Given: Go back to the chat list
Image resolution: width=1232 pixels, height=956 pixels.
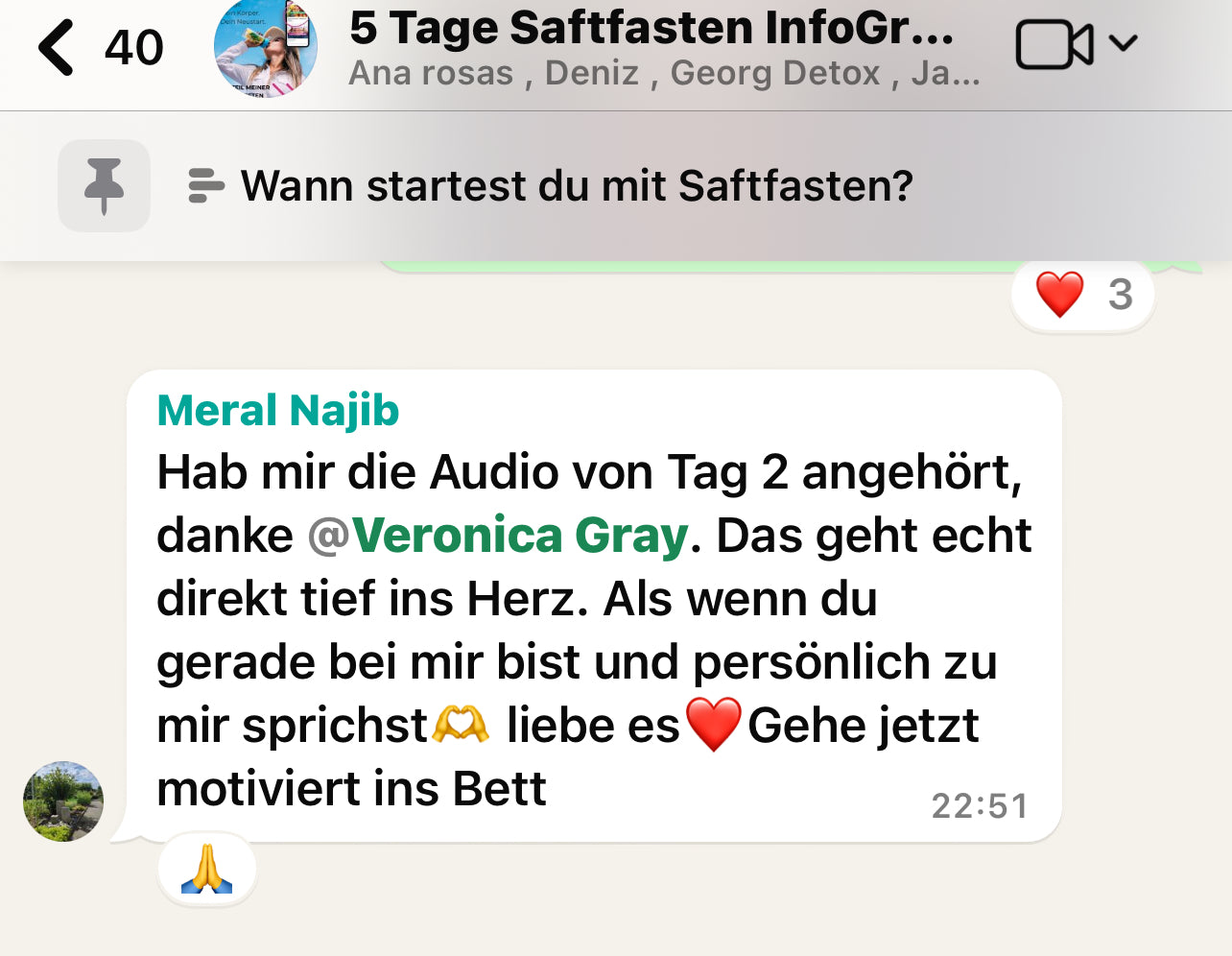Looking at the screenshot, I should pos(58,47).
